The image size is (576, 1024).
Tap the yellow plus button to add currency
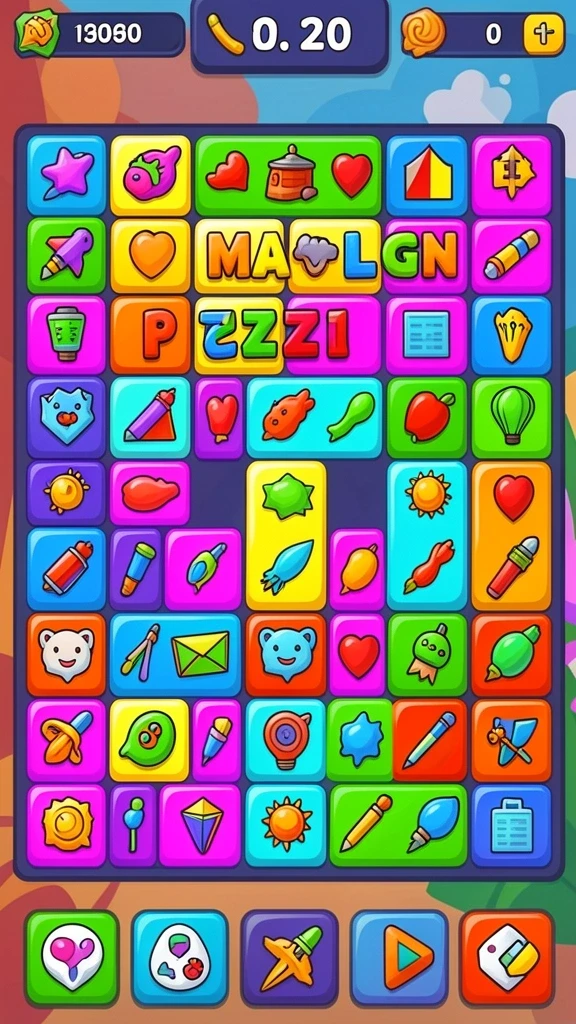click(543, 33)
